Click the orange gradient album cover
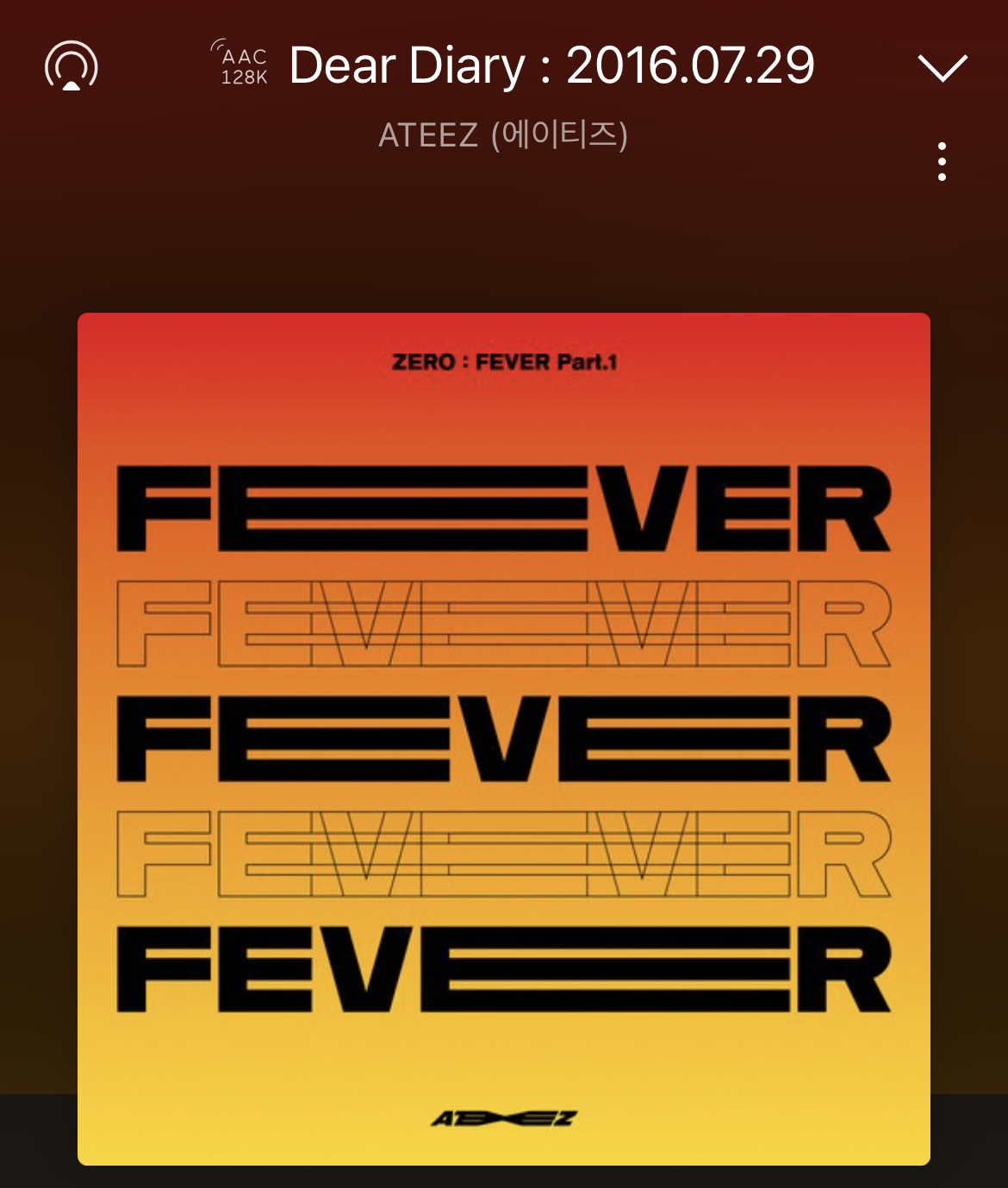The height and width of the screenshot is (1188, 1008). [x=504, y=749]
